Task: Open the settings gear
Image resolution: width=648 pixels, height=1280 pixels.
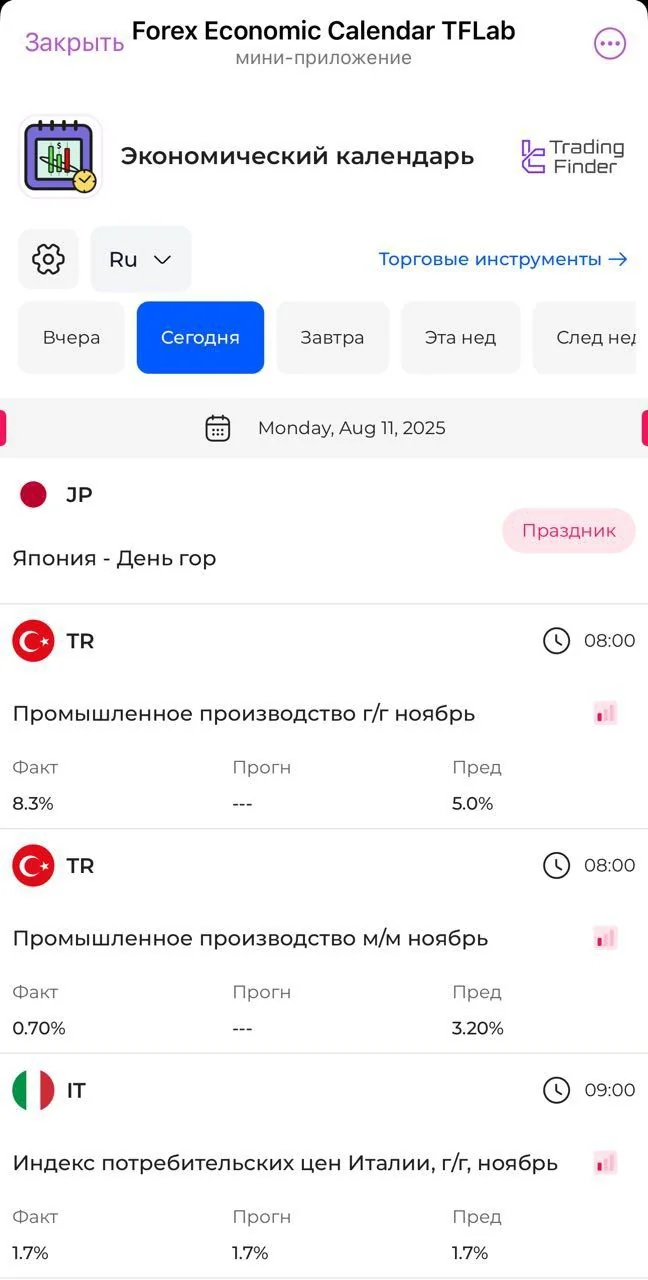Action: tap(48, 259)
